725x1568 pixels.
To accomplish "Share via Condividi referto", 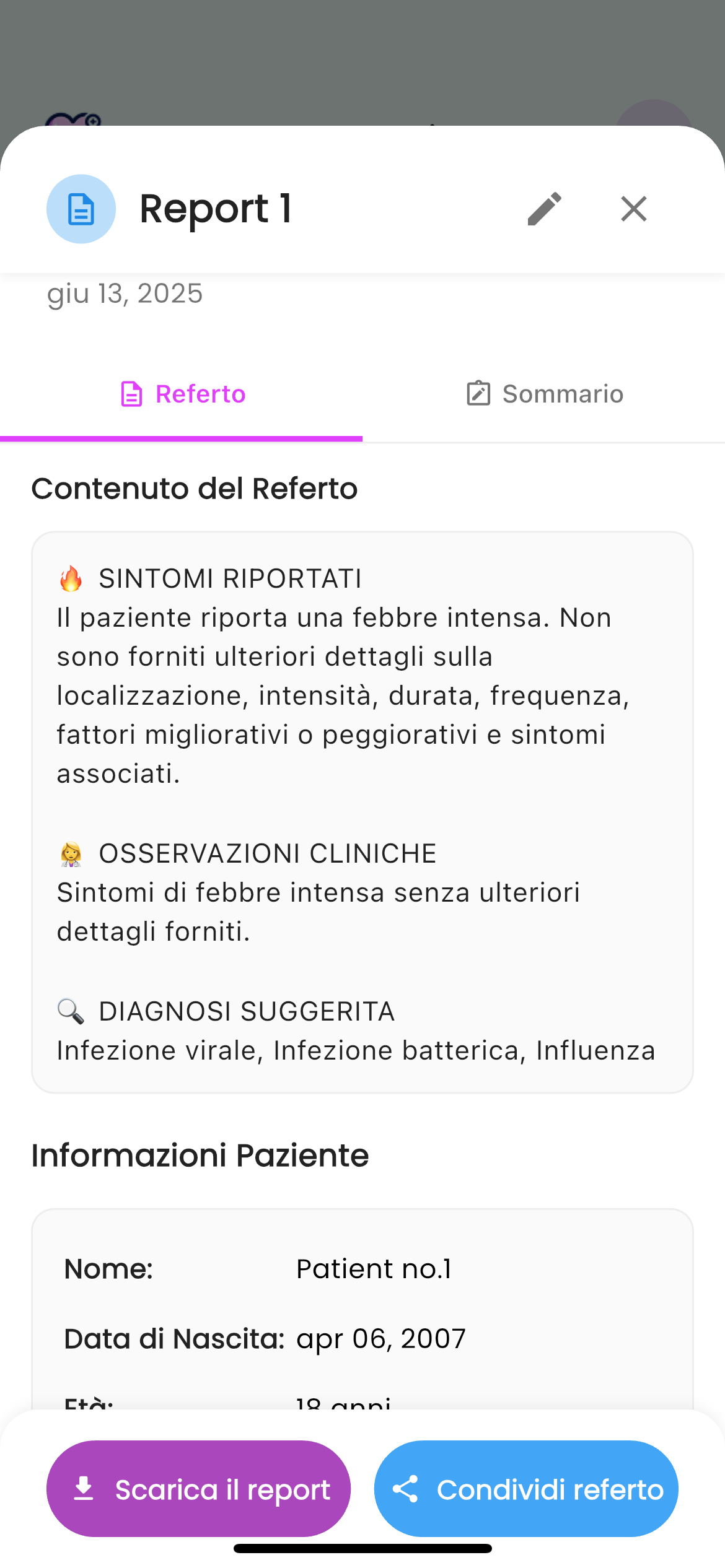I will 526,1489.
